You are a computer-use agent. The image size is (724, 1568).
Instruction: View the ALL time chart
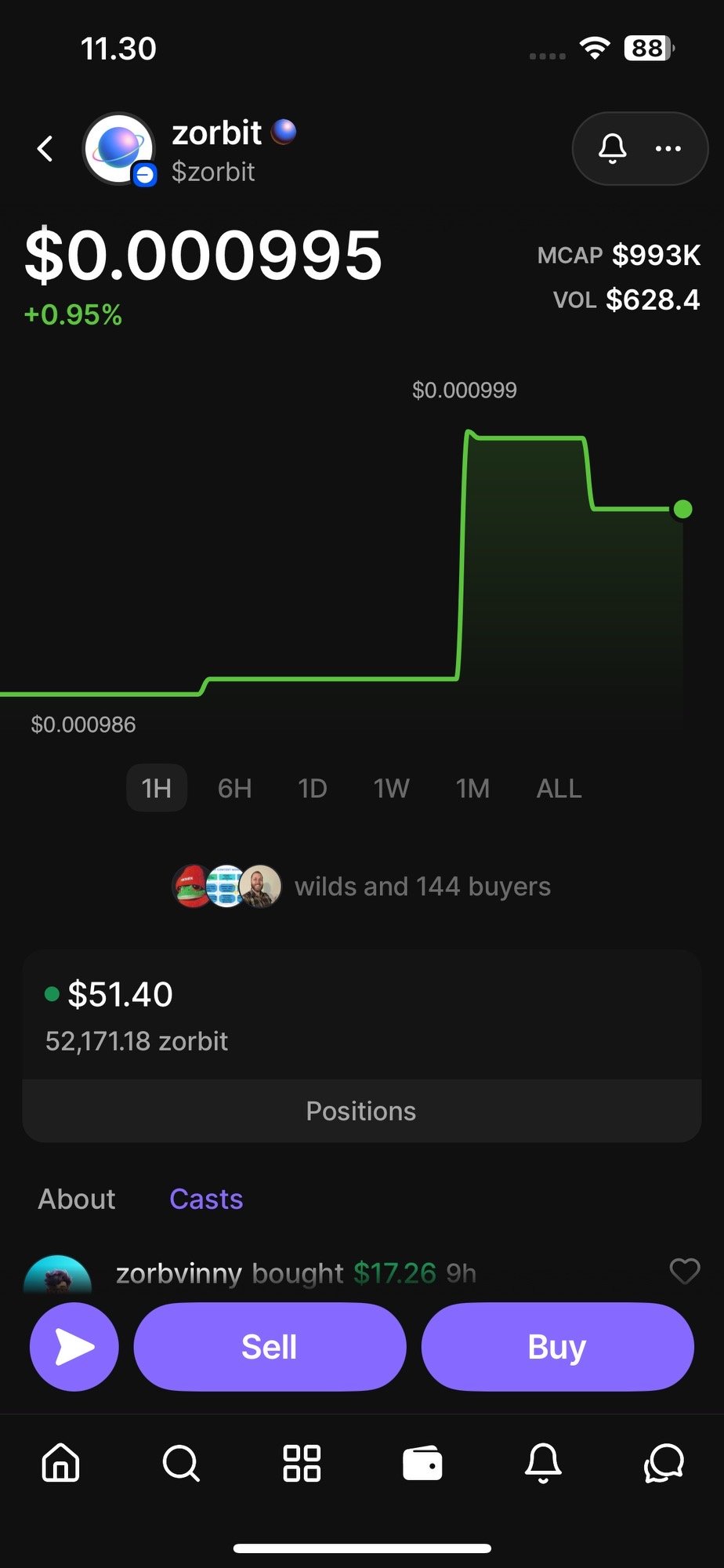coord(559,788)
